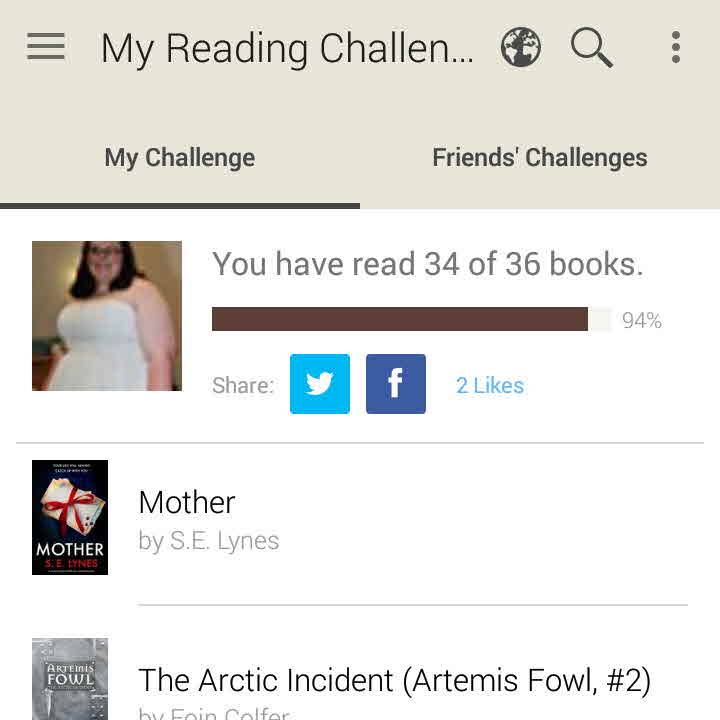The height and width of the screenshot is (720, 720).
Task: Share challenge on Facebook
Action: (x=396, y=384)
